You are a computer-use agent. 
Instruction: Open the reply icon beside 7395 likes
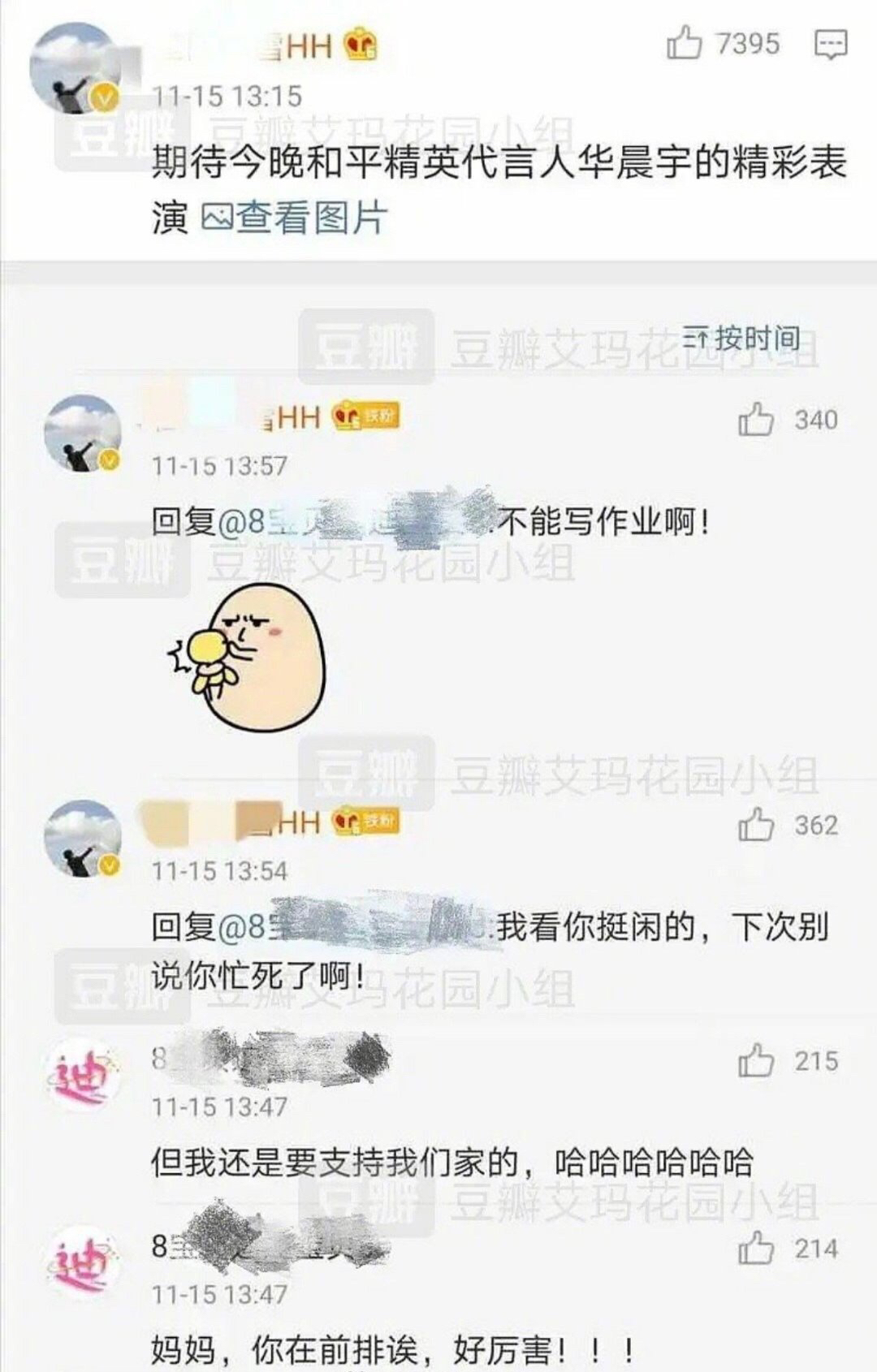830,44
